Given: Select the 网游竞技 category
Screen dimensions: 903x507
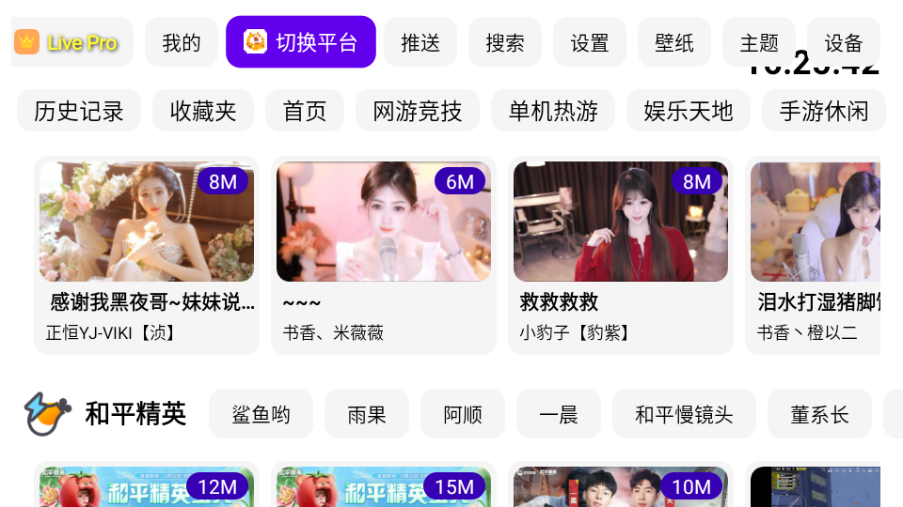Looking at the screenshot, I should coord(417,111).
